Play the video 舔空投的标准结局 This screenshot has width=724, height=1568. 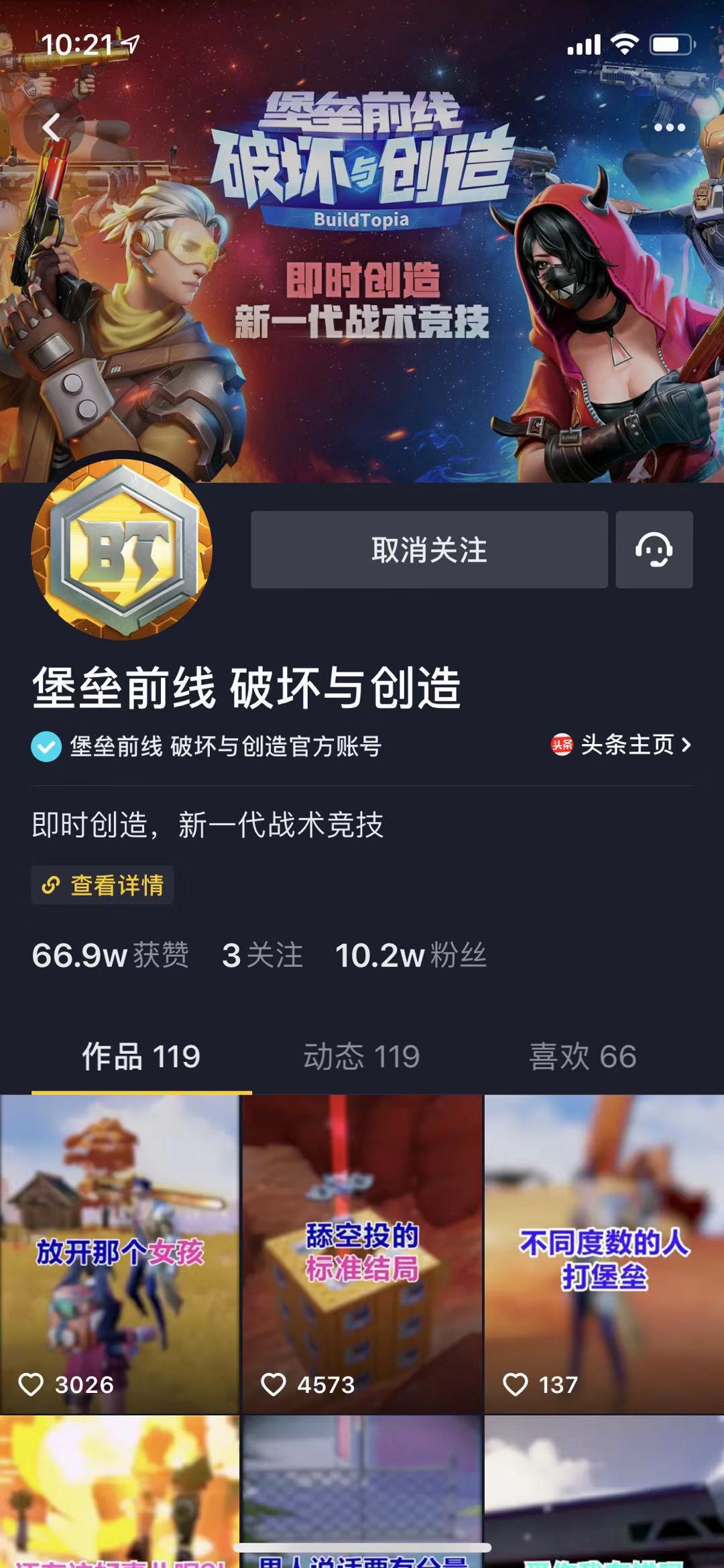click(x=362, y=1254)
